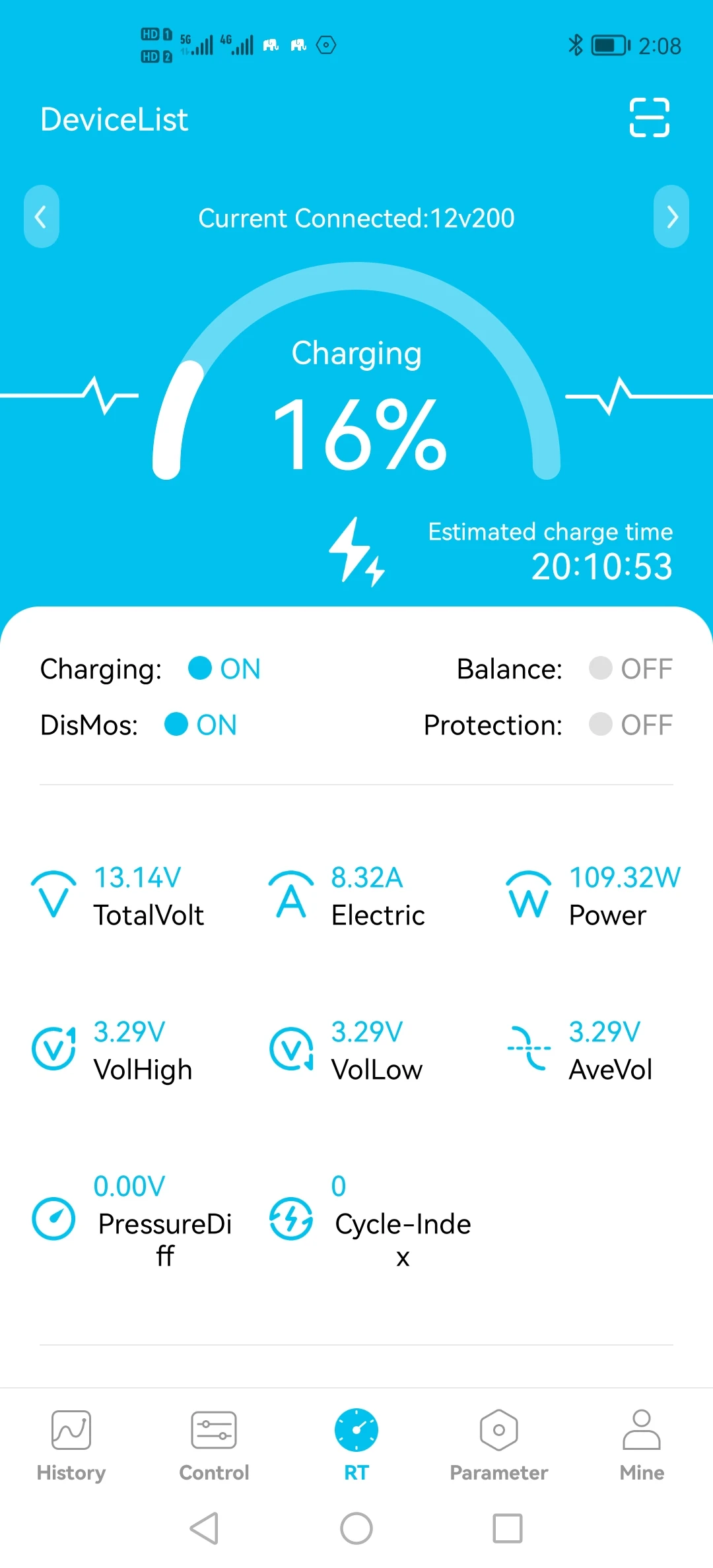Tap the system back button
The width and height of the screenshot is (713, 1568).
point(205,1528)
